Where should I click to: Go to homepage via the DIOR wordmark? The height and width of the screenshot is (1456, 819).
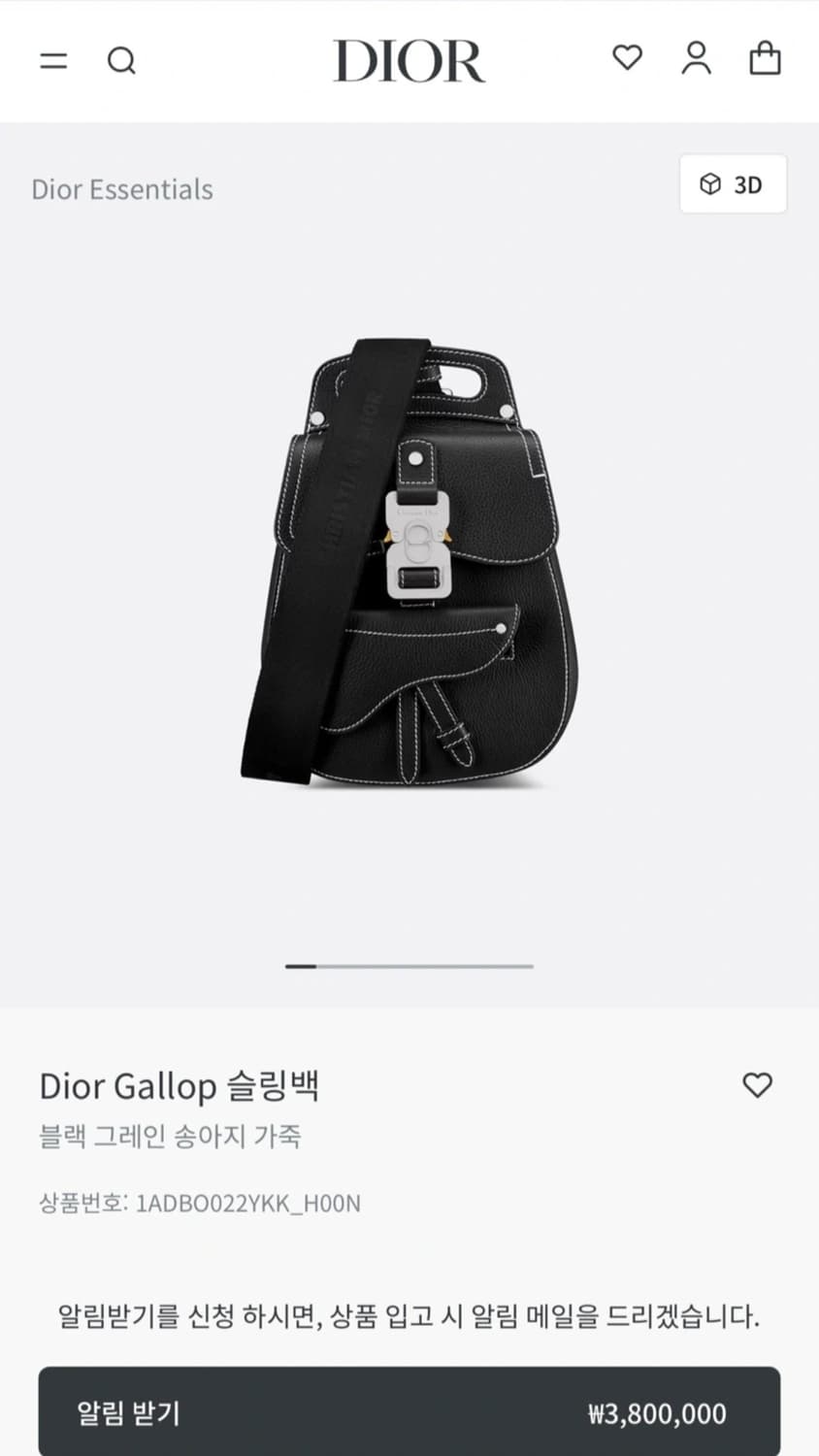click(409, 60)
